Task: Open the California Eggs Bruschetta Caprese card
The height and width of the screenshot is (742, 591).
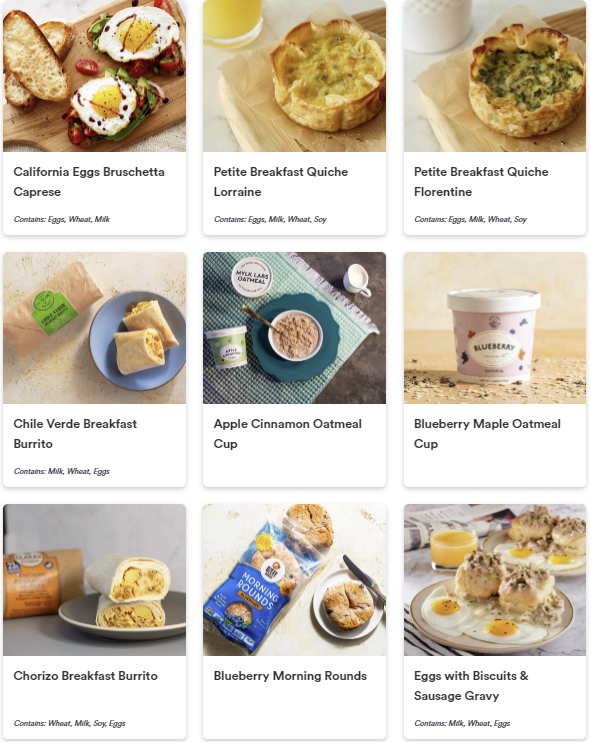Action: tap(95, 117)
